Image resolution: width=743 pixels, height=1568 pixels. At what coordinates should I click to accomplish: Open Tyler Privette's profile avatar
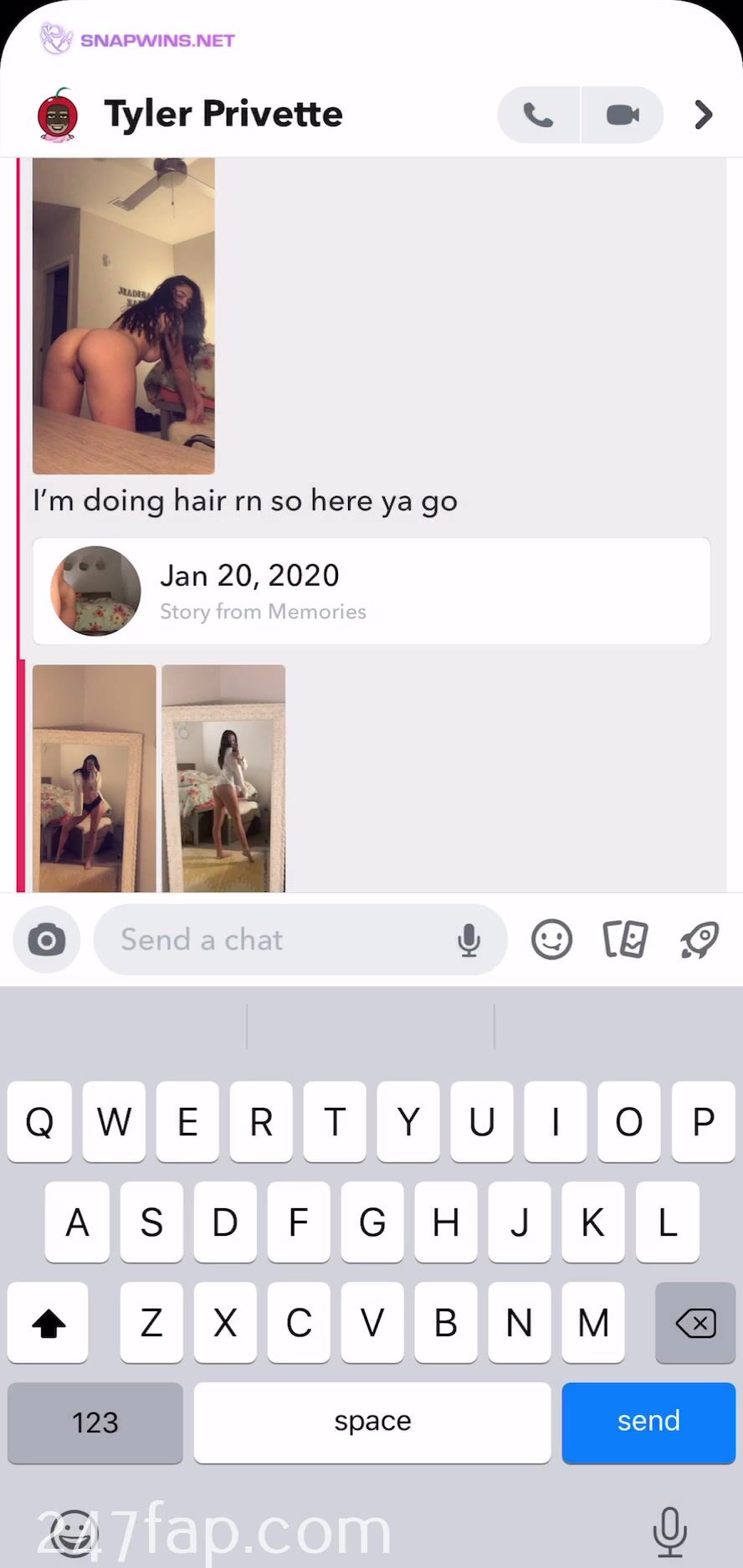pos(58,115)
